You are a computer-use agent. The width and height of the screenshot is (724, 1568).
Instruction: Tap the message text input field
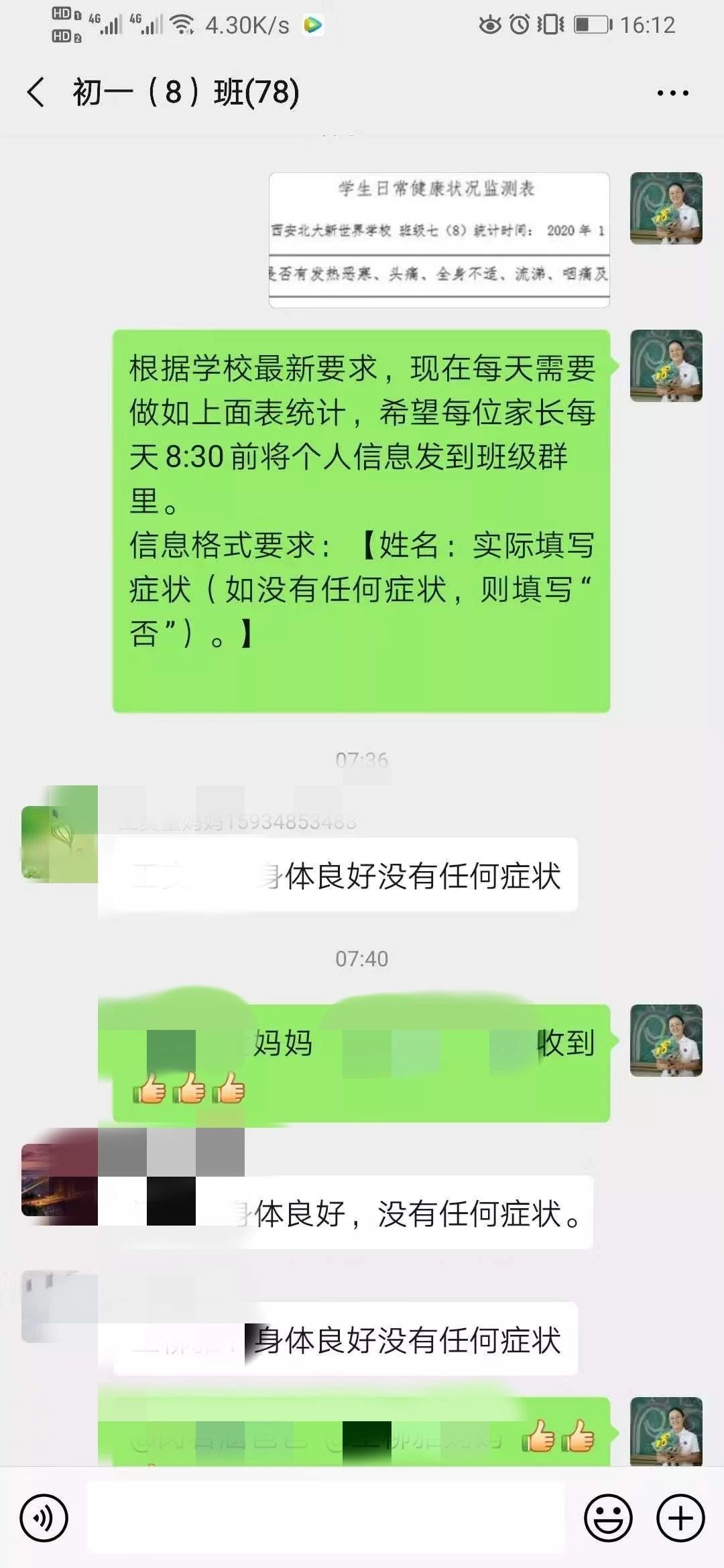point(325,1518)
